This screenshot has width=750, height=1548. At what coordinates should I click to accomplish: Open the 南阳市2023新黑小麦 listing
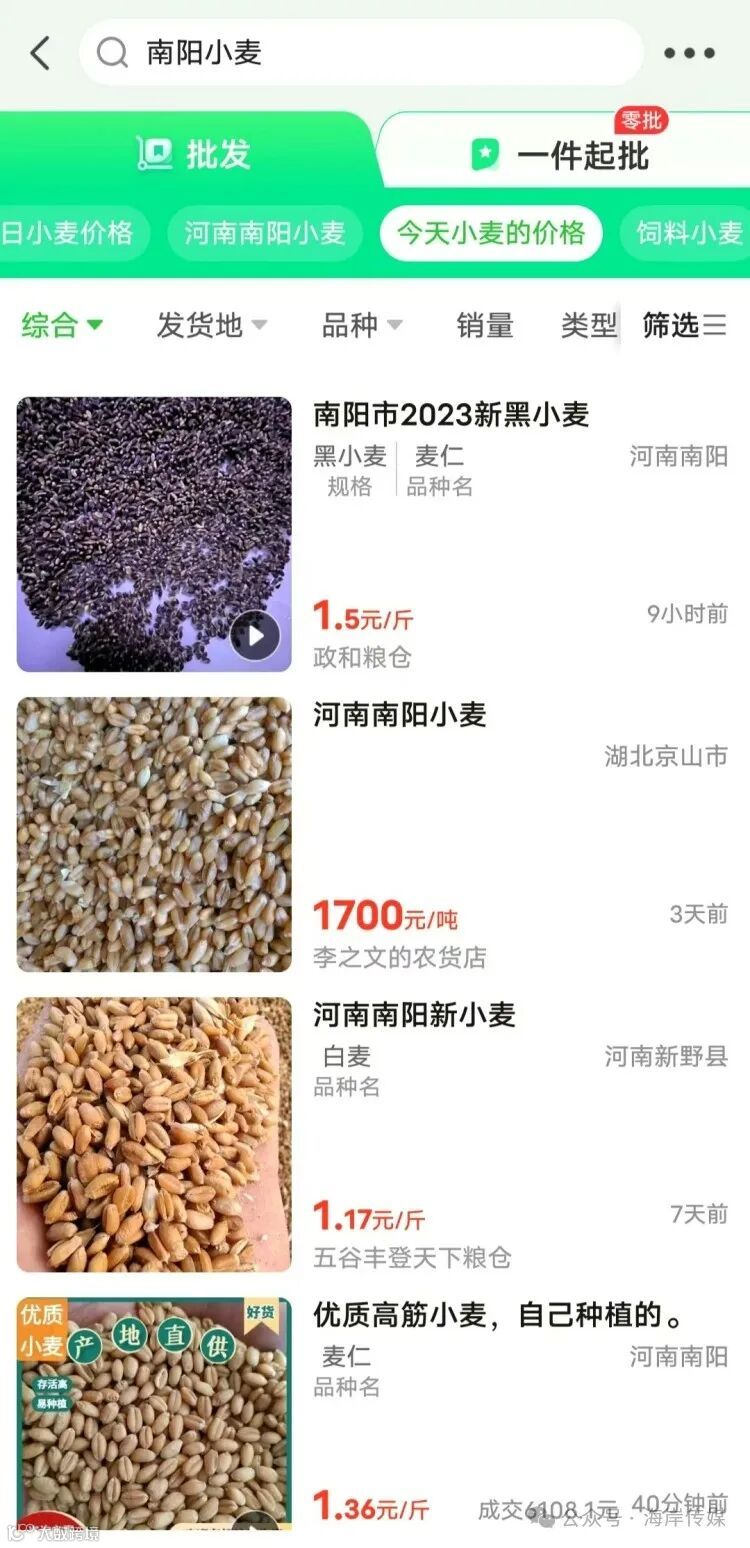coord(451,414)
